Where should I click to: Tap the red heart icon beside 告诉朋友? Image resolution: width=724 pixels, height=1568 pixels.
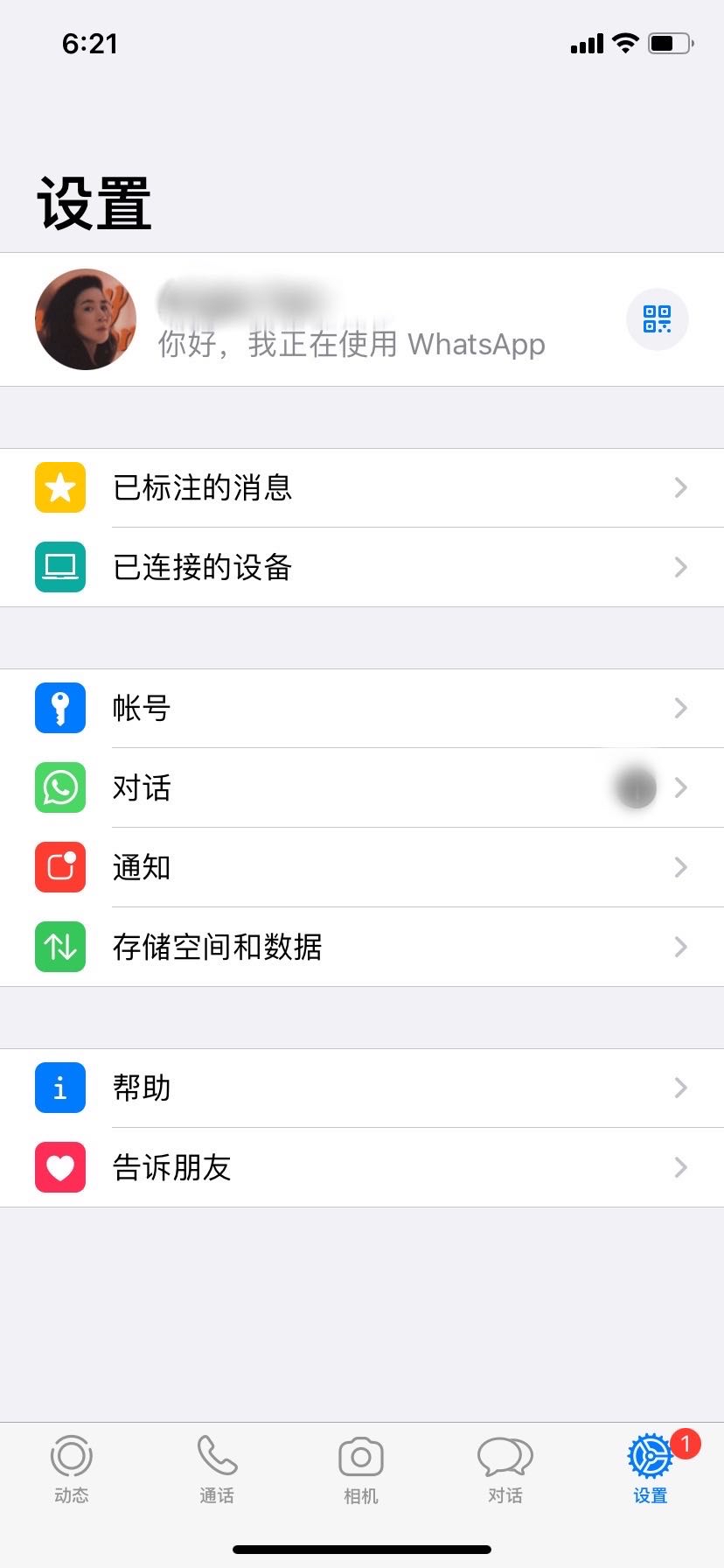point(59,1167)
